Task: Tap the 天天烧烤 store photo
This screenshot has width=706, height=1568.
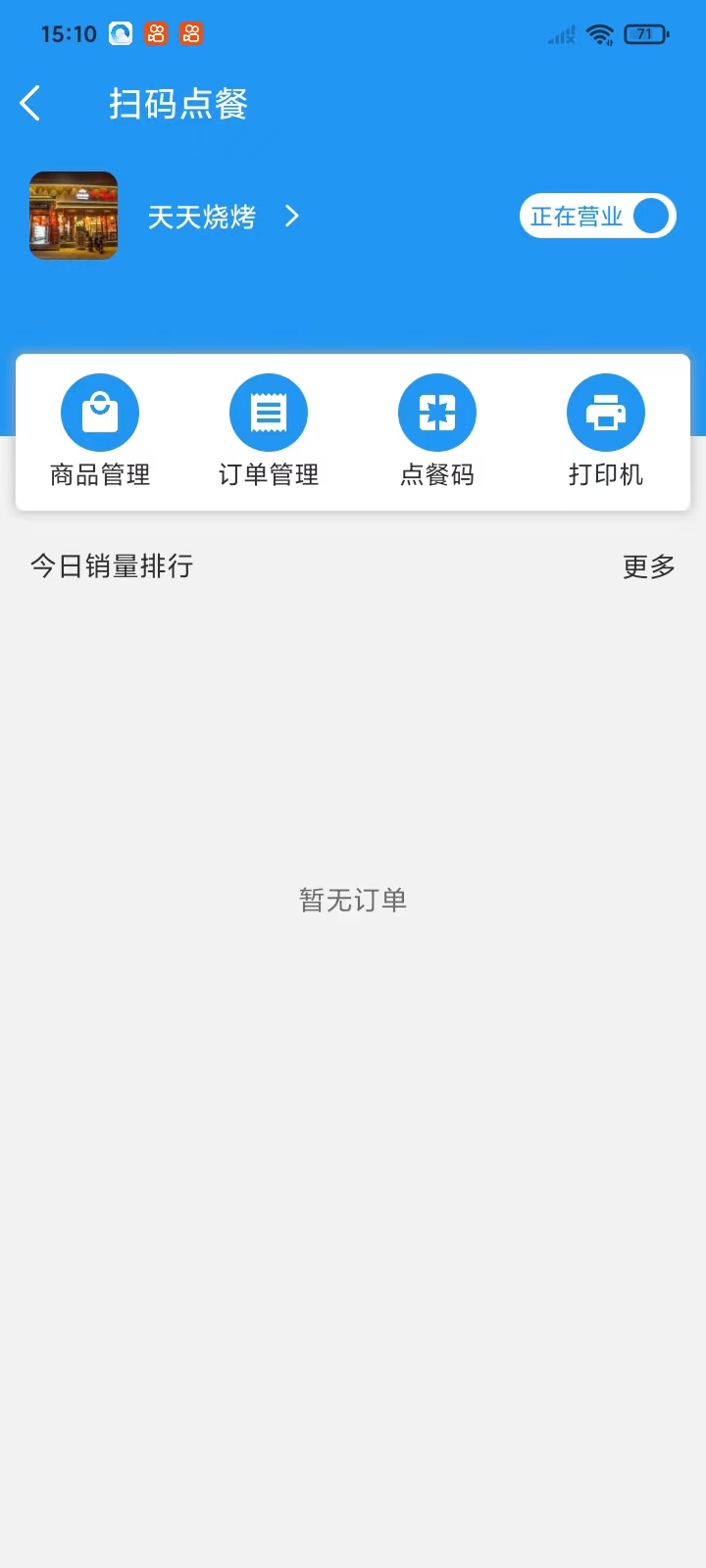Action: click(74, 216)
